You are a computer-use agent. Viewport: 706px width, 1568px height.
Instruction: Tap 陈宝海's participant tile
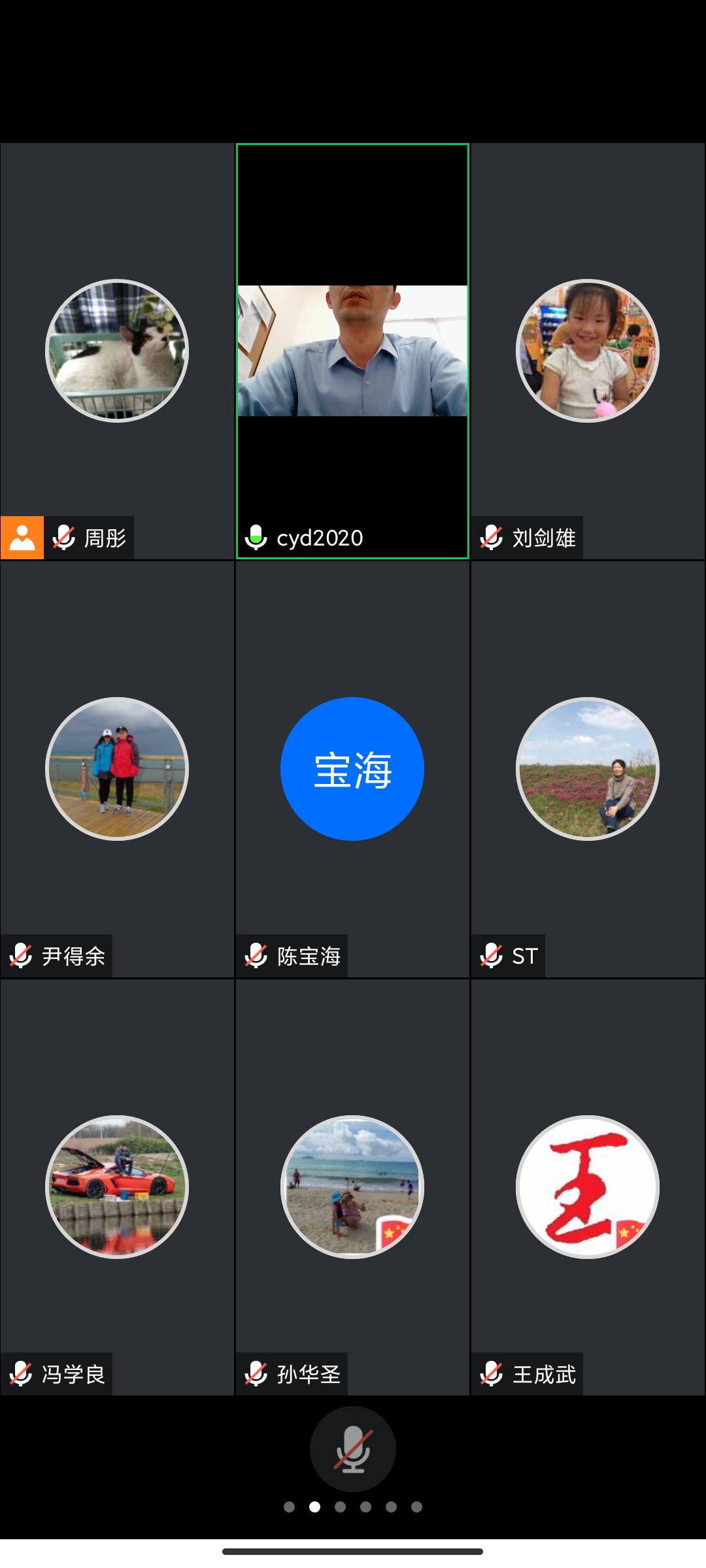352,769
